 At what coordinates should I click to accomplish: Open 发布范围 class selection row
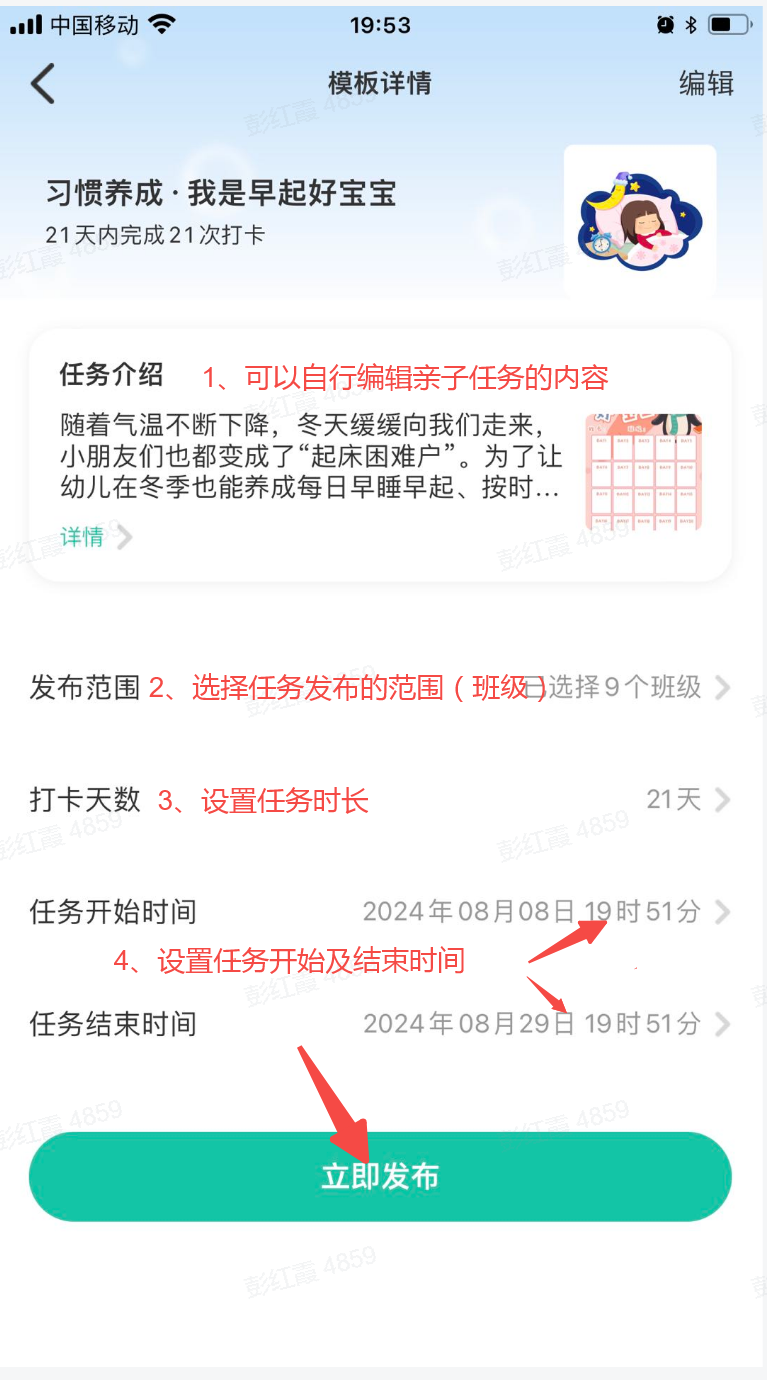380,688
